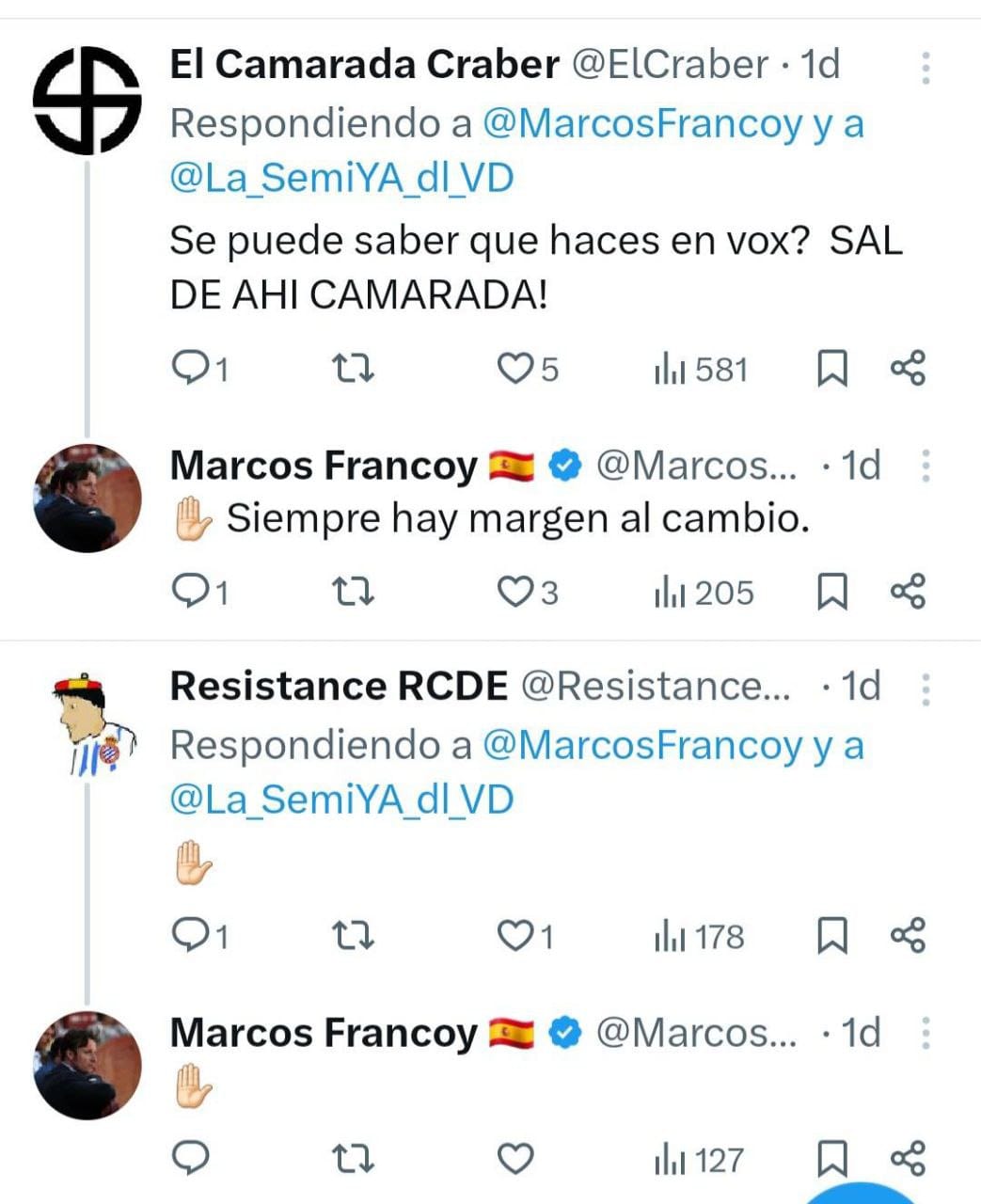Open the @MarcosFrancoy mention in Resistance RCDE's reply
Screen dimensions: 981x1204
(x=642, y=746)
